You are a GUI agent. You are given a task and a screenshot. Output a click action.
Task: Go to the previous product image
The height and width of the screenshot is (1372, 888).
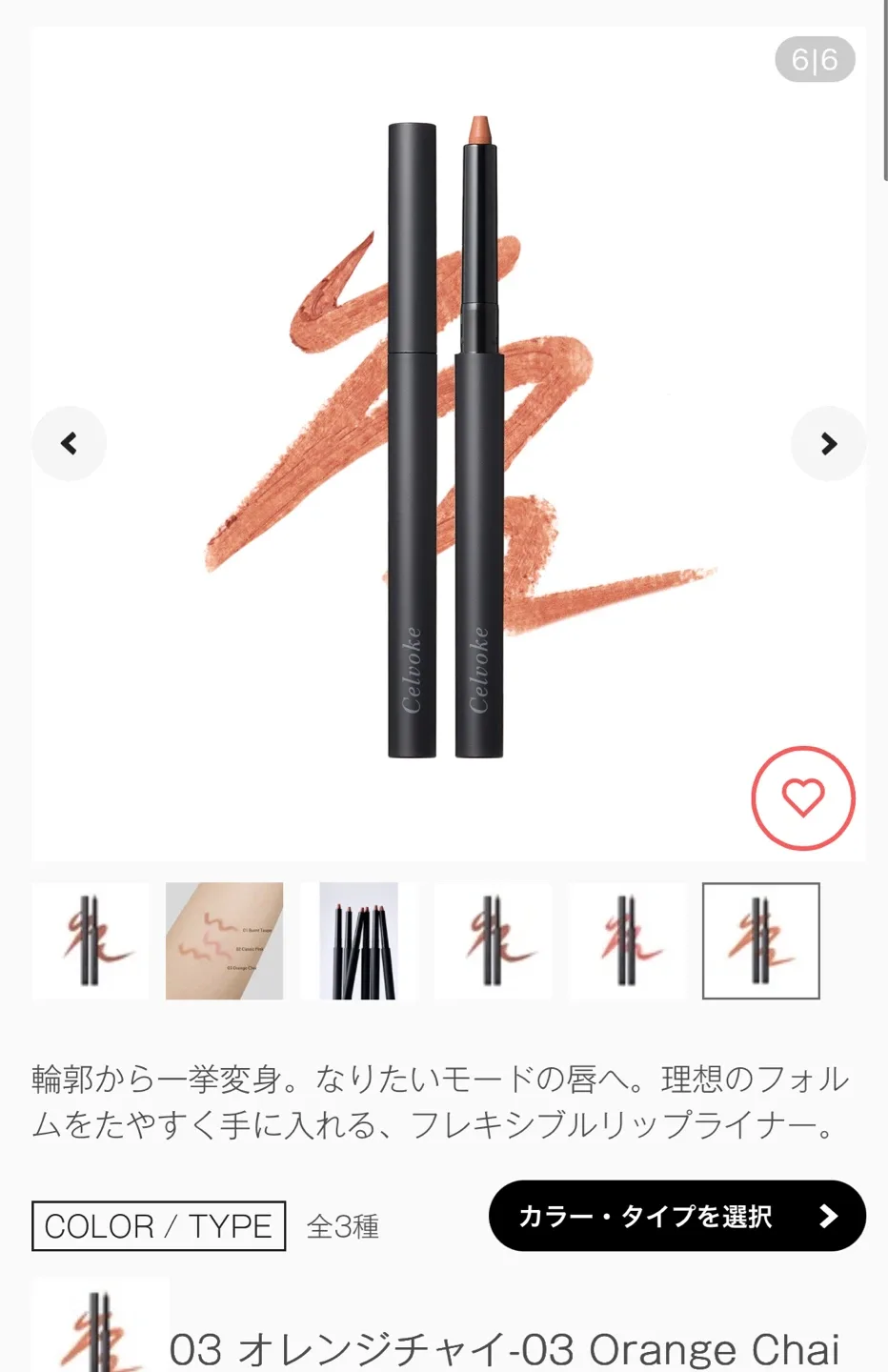pyautogui.click(x=69, y=443)
